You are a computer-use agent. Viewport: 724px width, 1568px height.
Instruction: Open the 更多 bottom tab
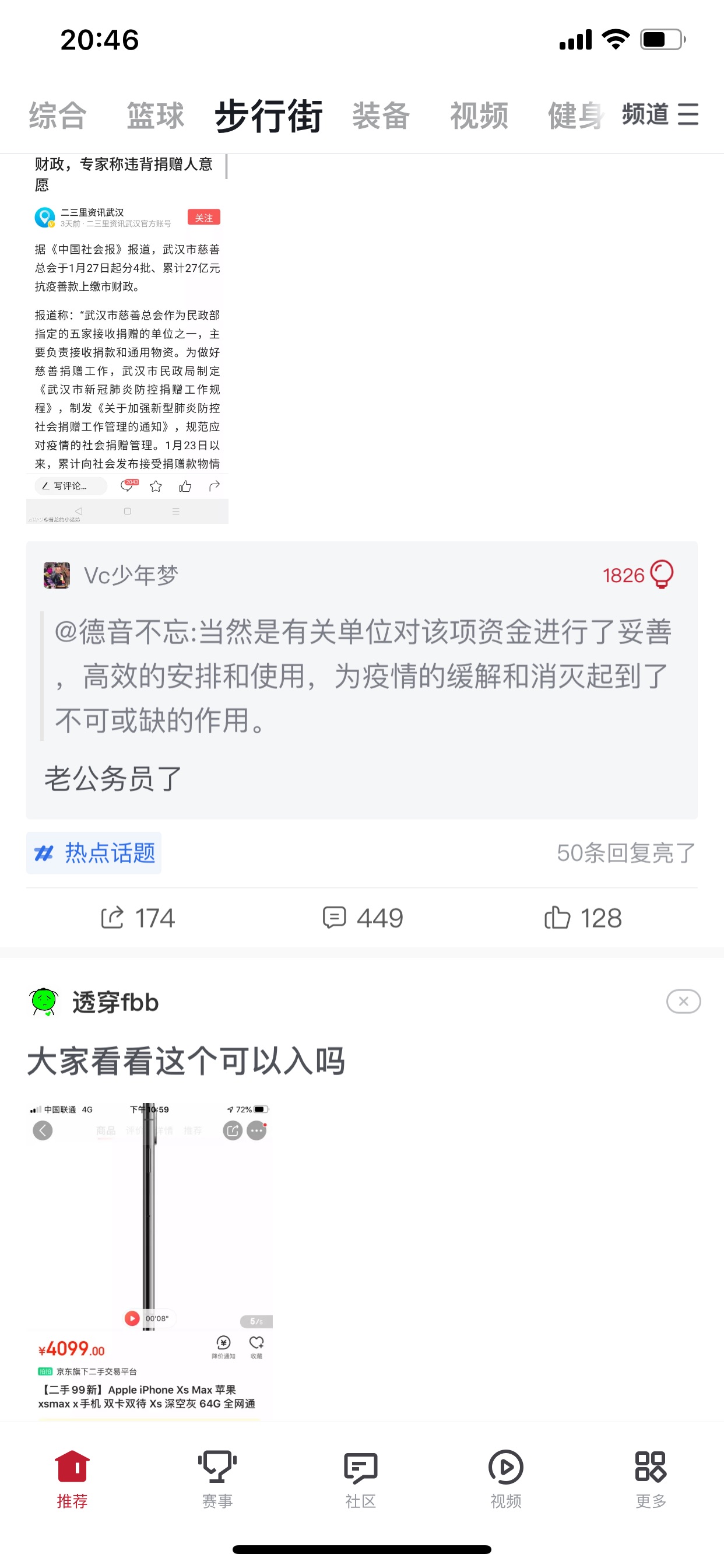pos(651,1479)
